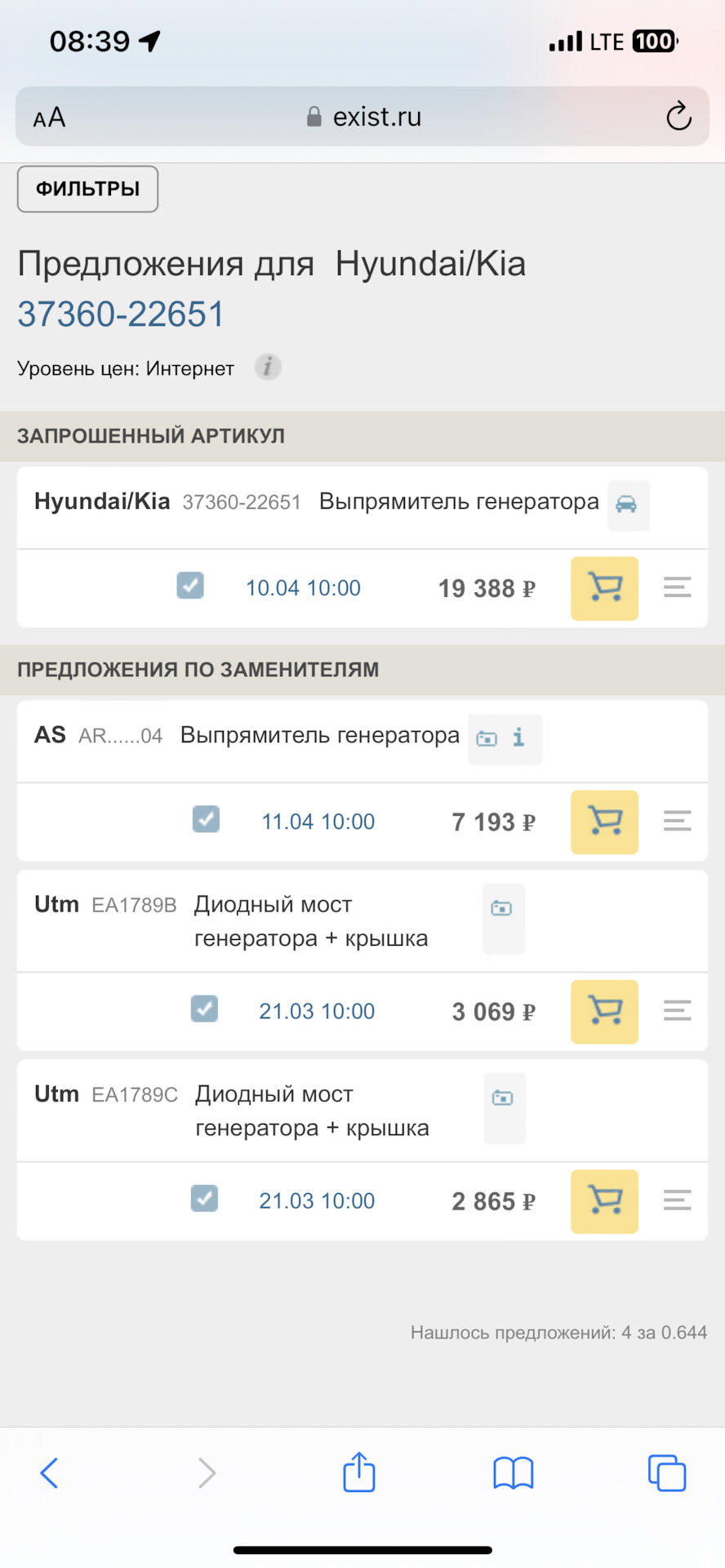Open the part number link 37360-22651
Screen dimensions: 725x1568
coord(121,313)
